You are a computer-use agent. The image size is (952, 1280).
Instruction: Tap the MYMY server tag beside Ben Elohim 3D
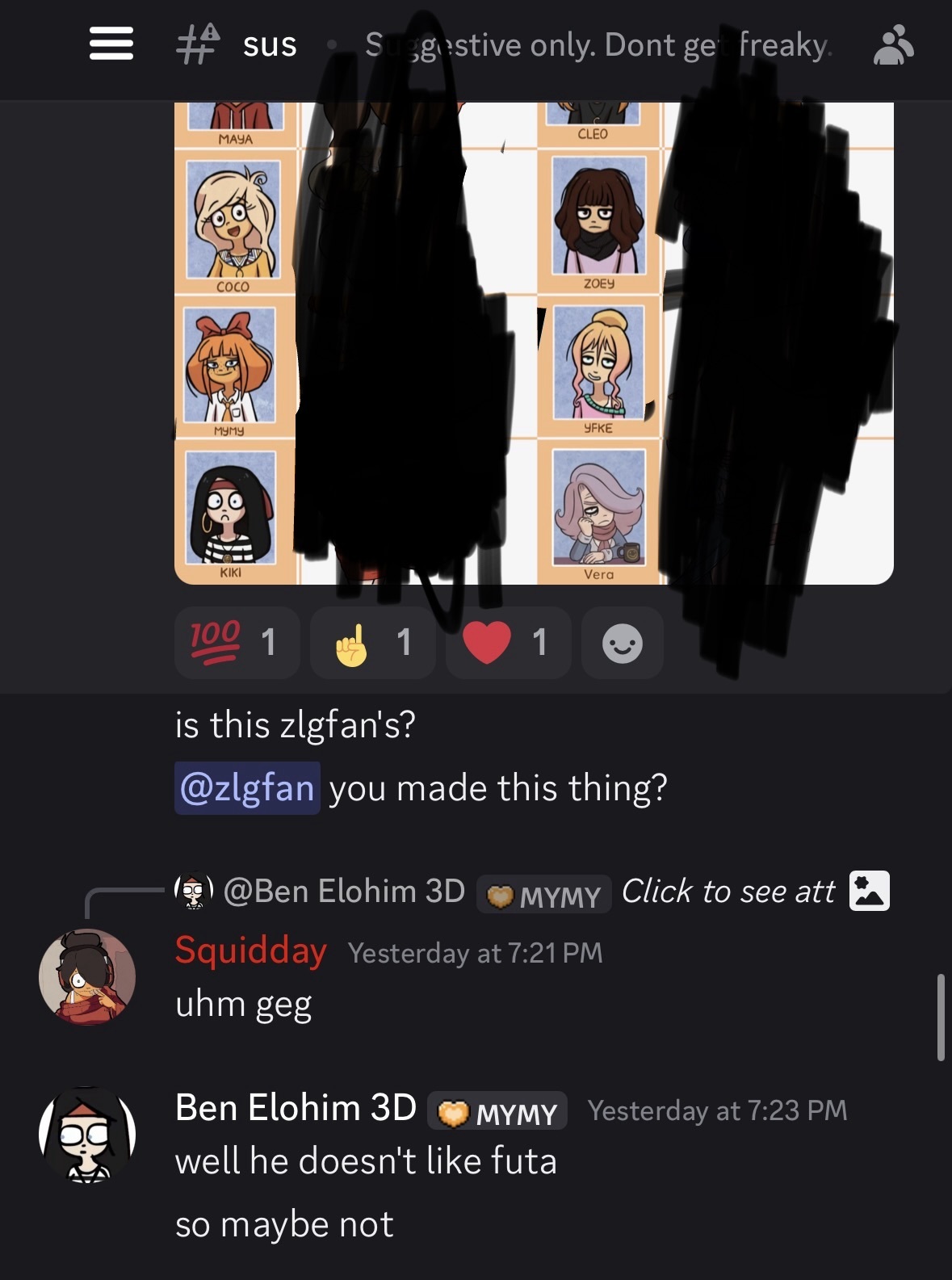(x=497, y=1113)
